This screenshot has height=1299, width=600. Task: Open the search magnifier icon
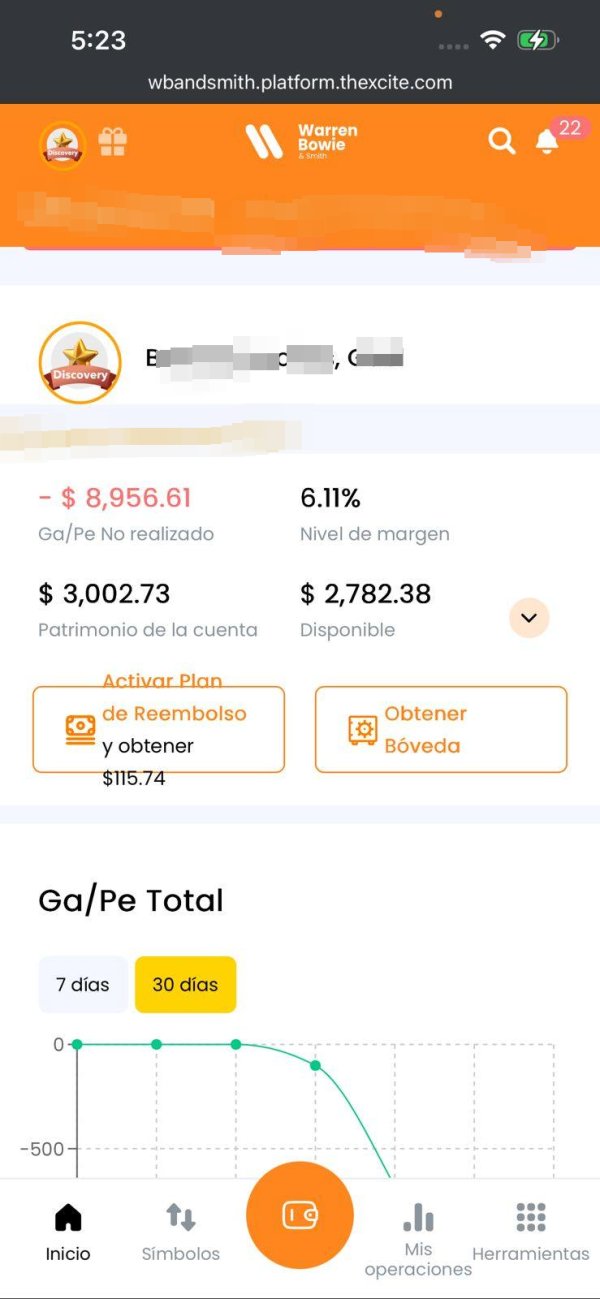pos(501,141)
